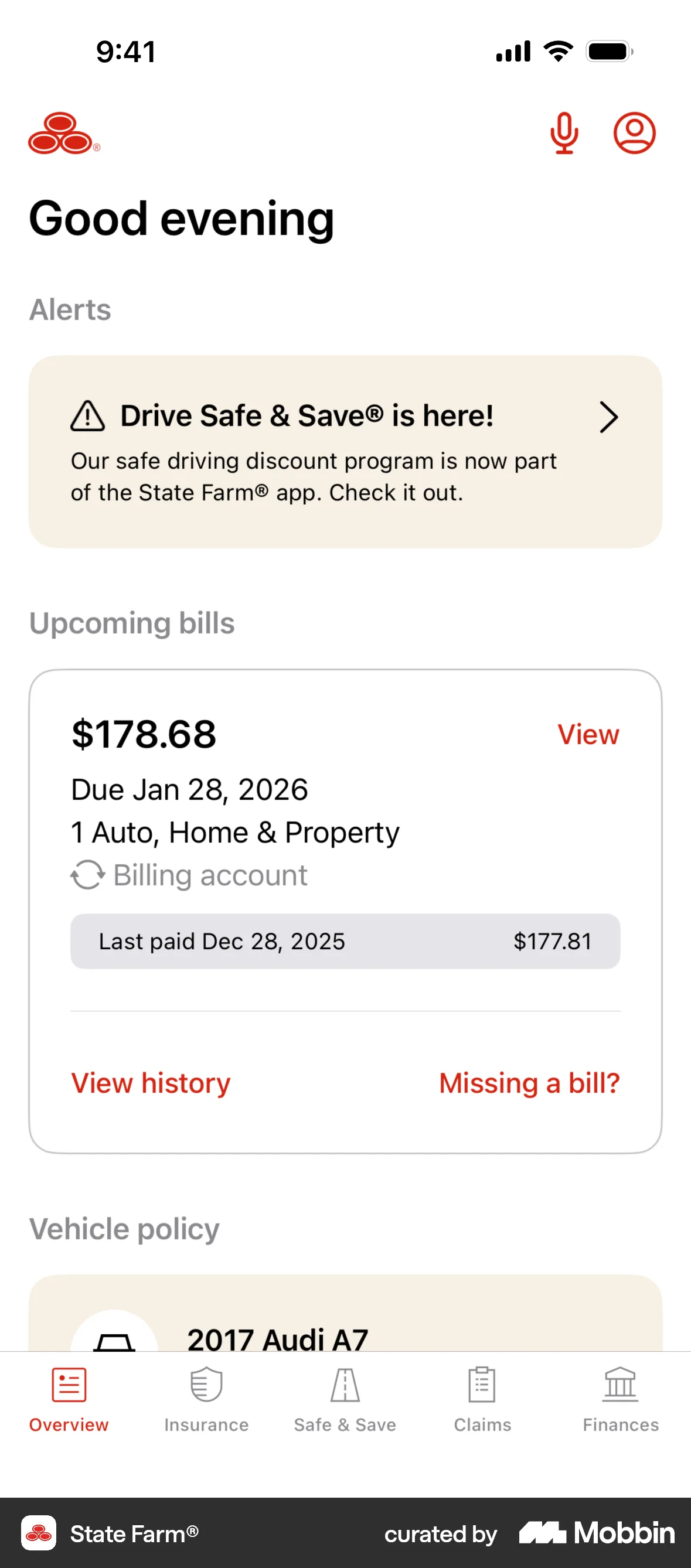The width and height of the screenshot is (691, 1568).
Task: Open Safe & Save road icon
Action: (345, 1385)
